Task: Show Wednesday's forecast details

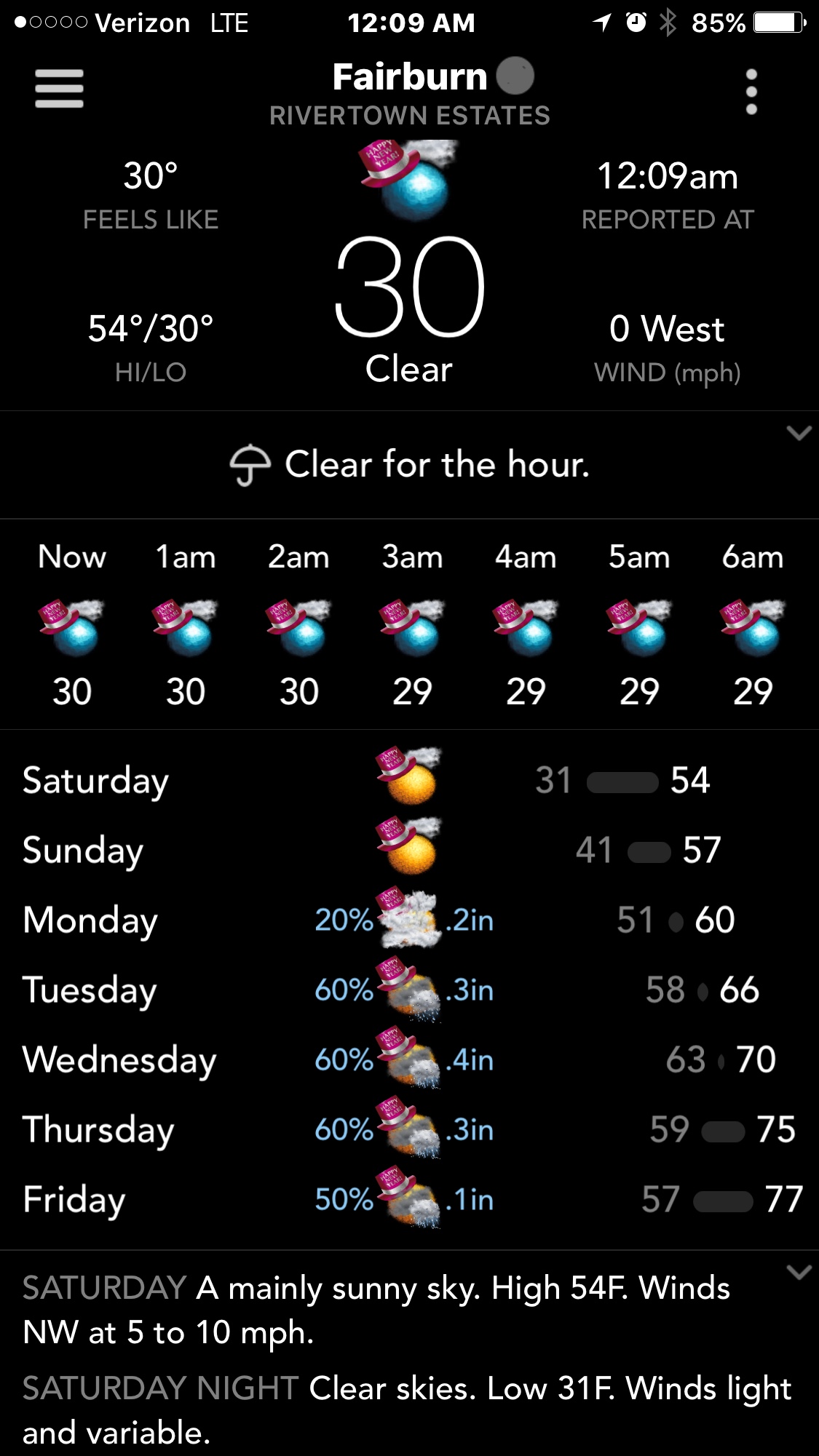Action: tap(409, 1059)
